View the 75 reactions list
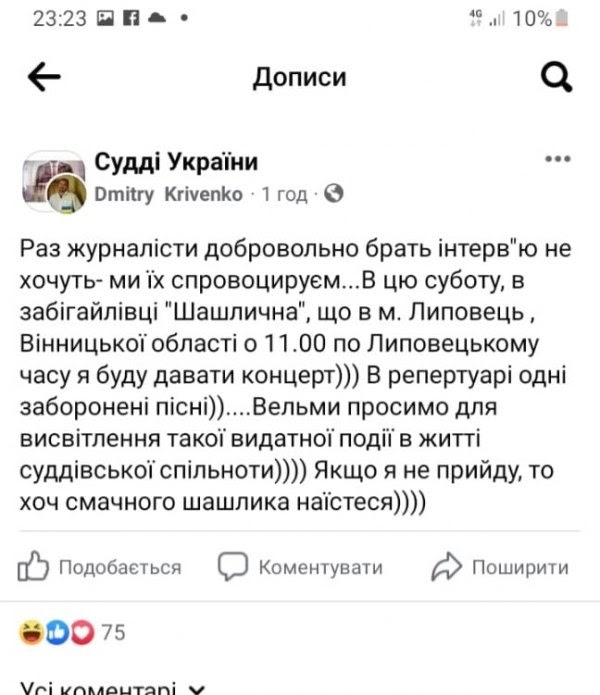The image size is (600, 695). click(x=71, y=632)
